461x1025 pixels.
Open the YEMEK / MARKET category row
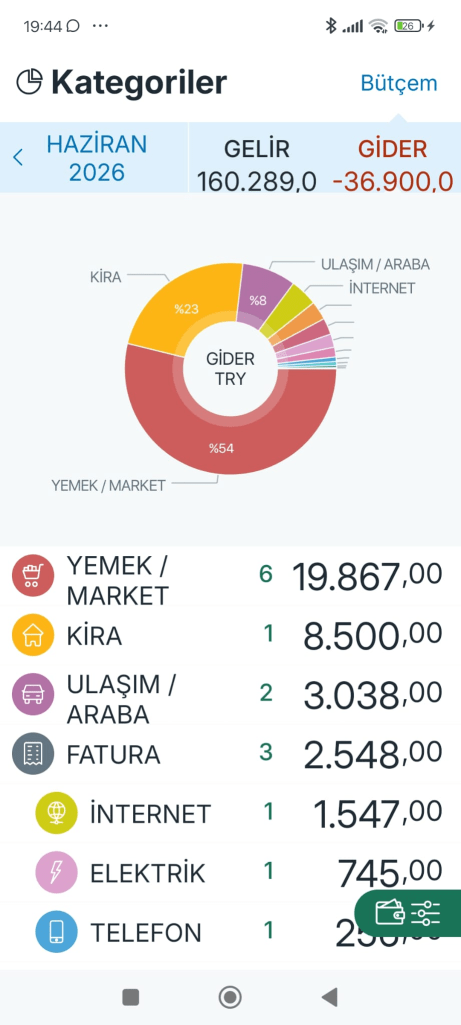click(230, 577)
